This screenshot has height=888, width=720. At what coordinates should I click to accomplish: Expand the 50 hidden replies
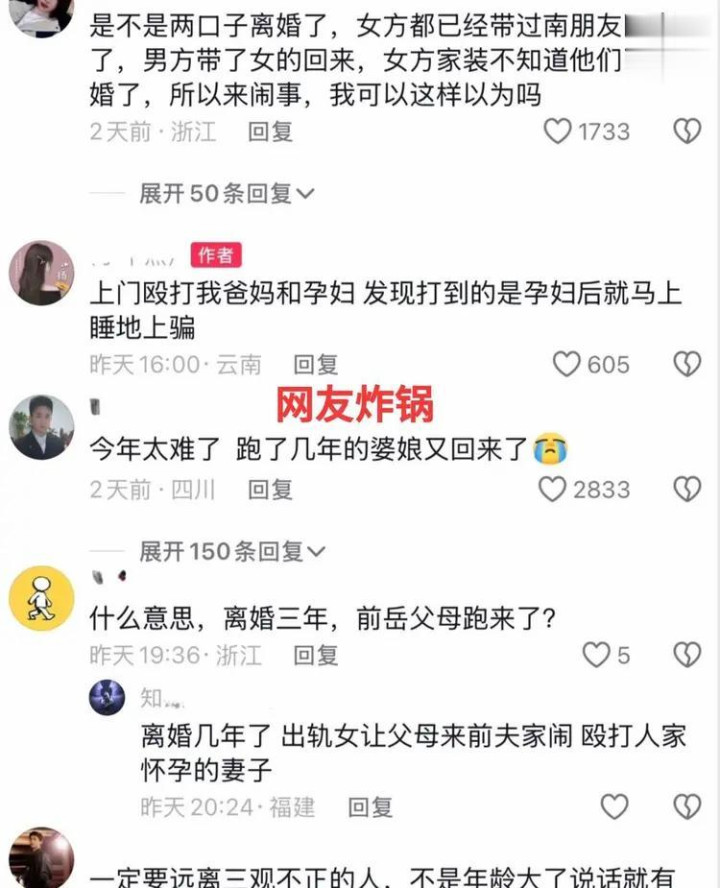[226, 193]
